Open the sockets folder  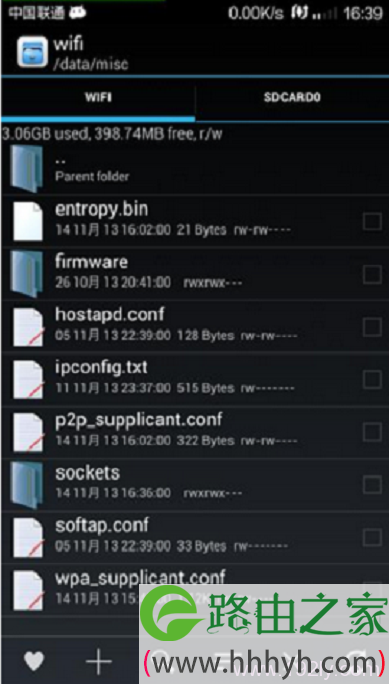point(194,485)
